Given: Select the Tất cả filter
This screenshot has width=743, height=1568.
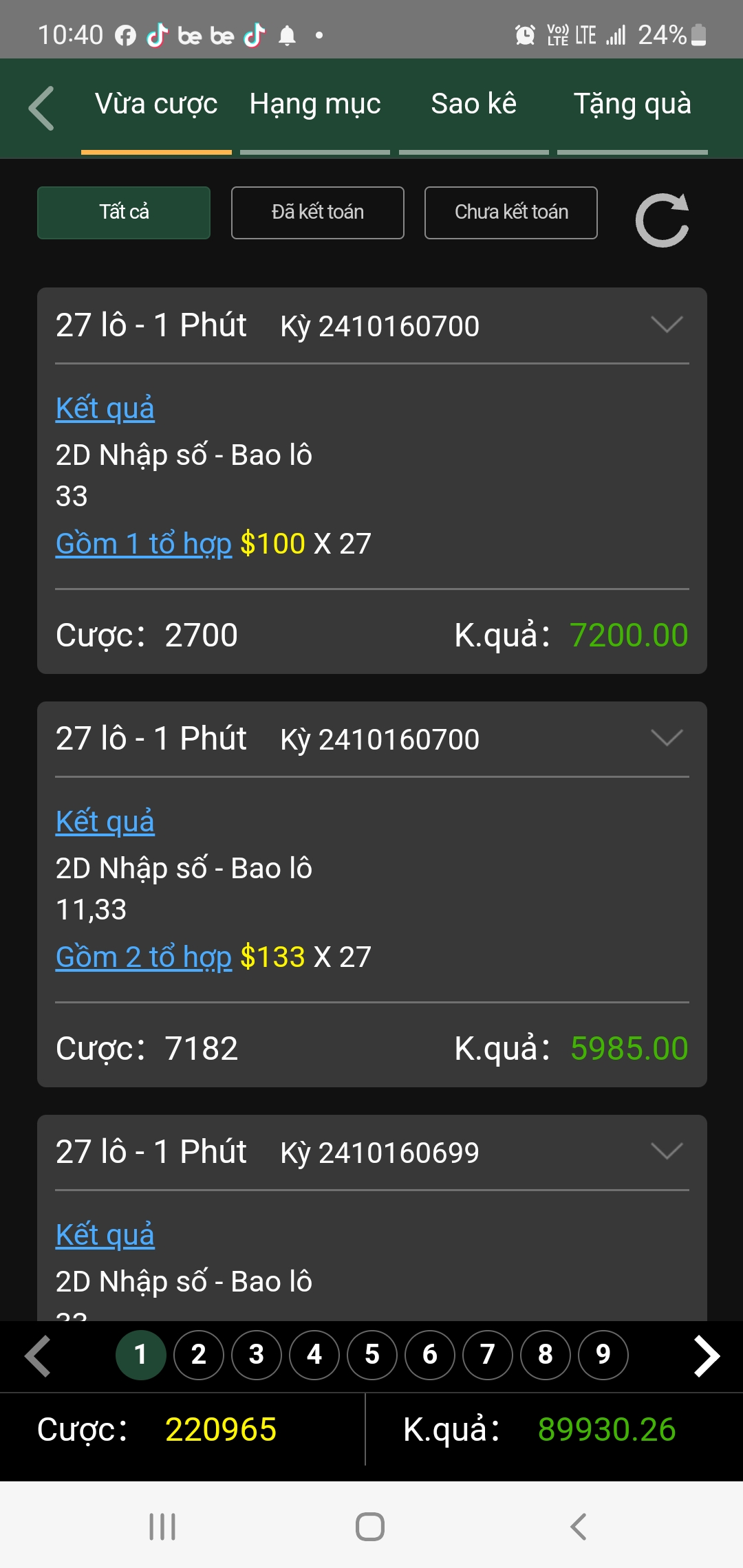Looking at the screenshot, I should [124, 213].
